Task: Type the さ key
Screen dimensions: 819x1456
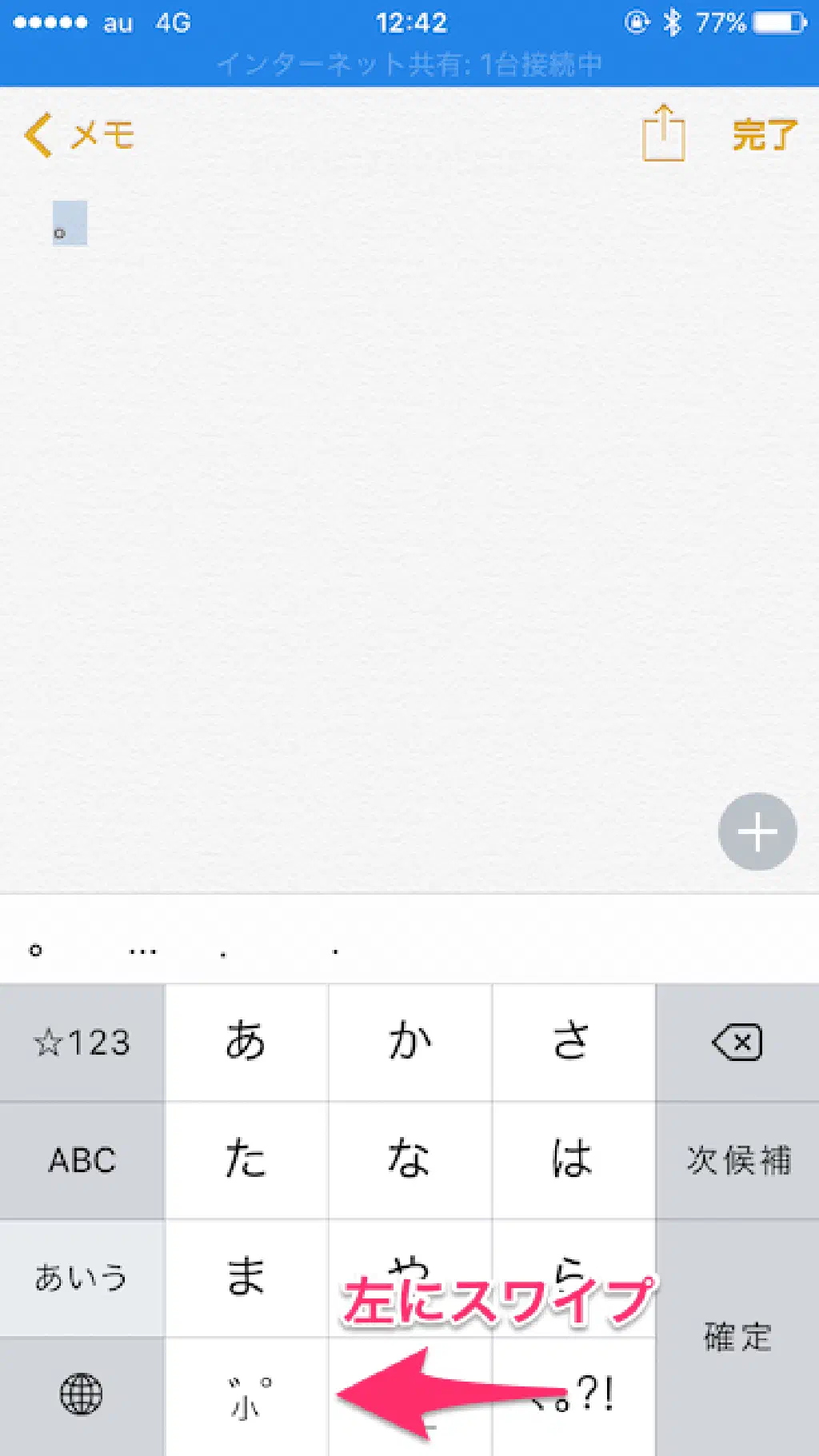Action: (x=573, y=1043)
